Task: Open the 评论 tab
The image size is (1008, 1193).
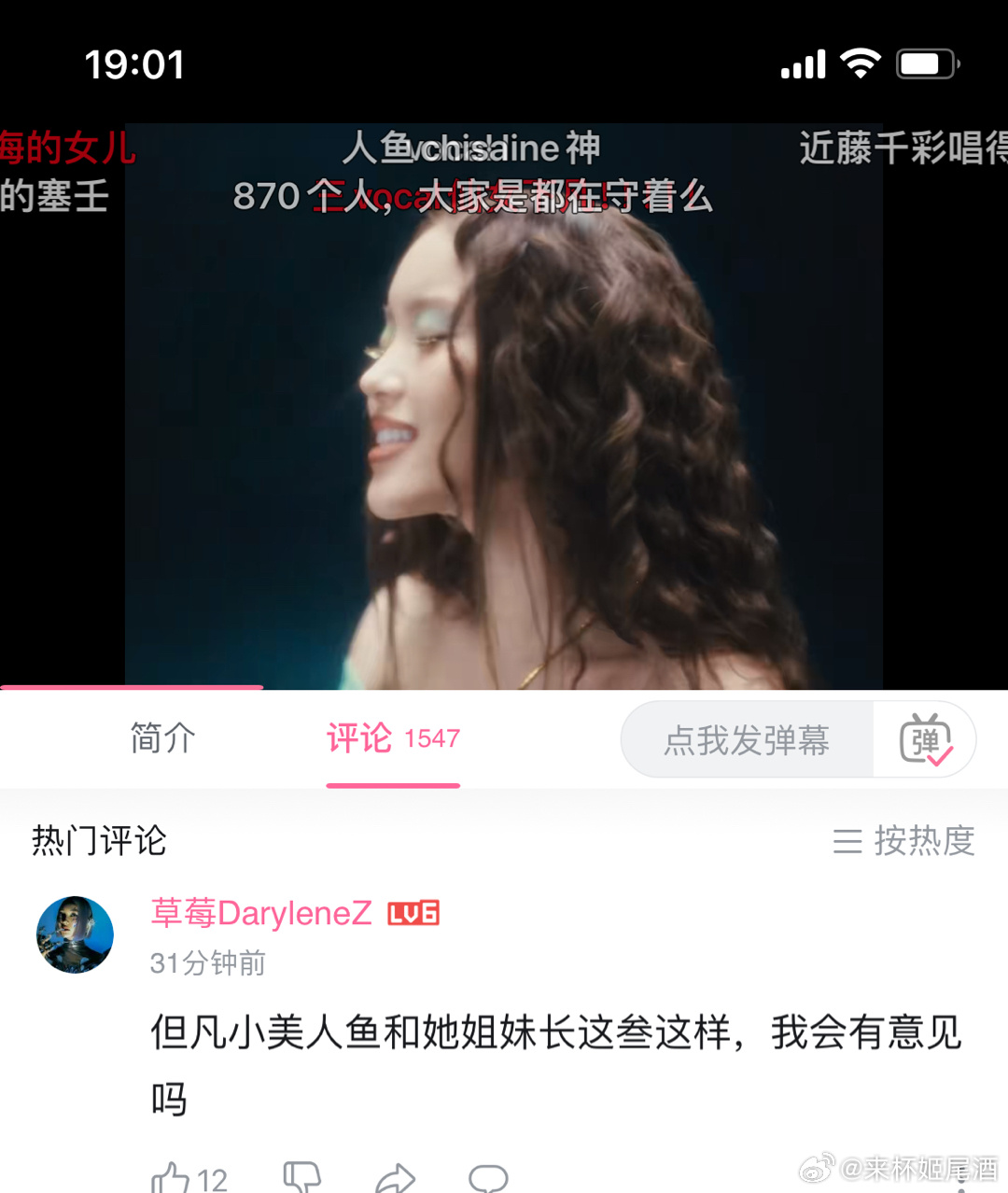Action: pyautogui.click(x=392, y=738)
